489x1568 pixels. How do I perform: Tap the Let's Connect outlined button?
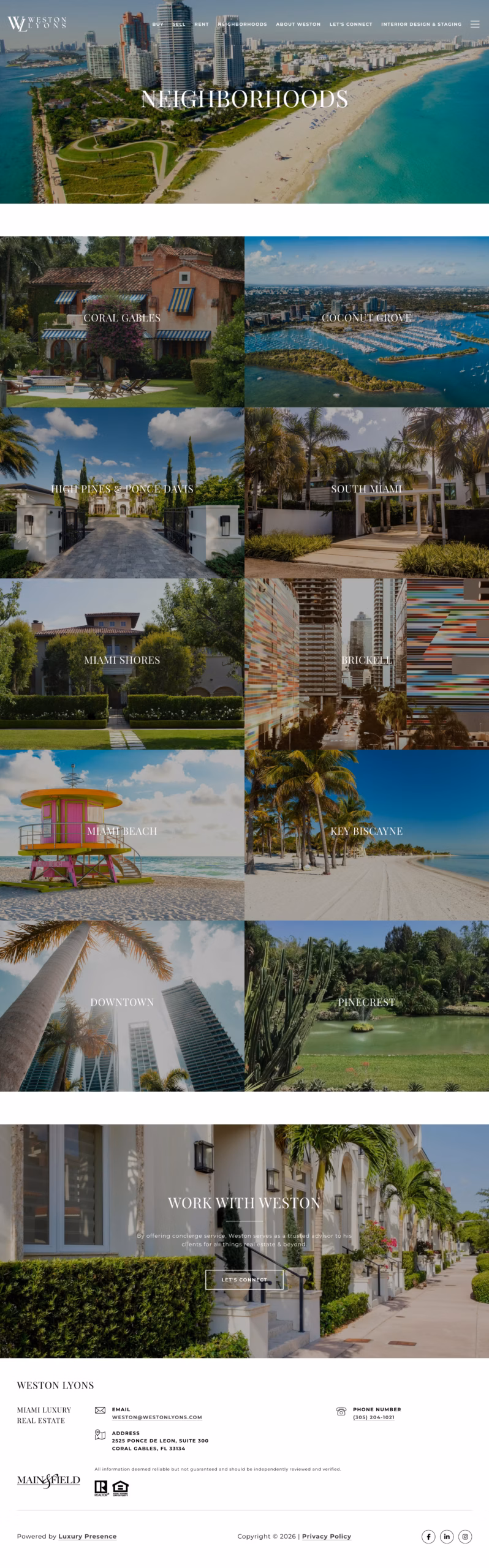click(x=244, y=1280)
